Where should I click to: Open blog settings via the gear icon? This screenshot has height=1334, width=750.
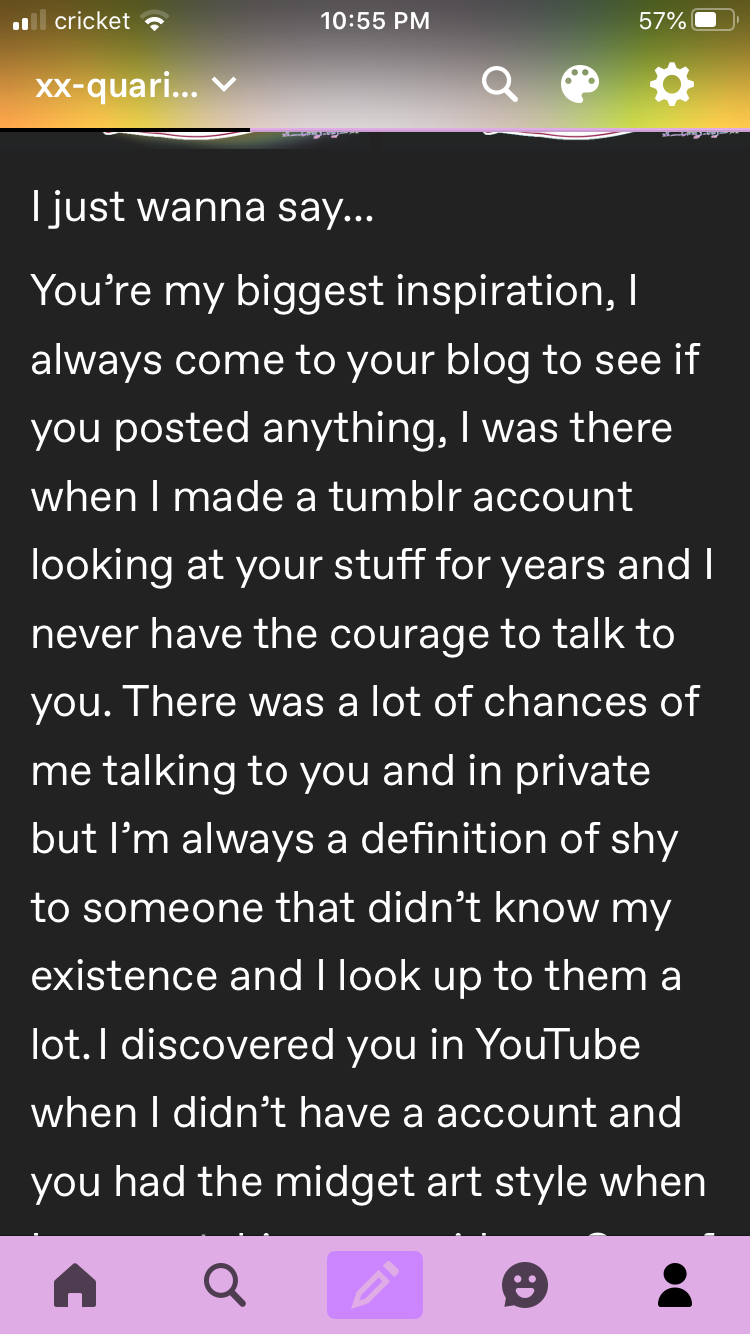click(671, 85)
